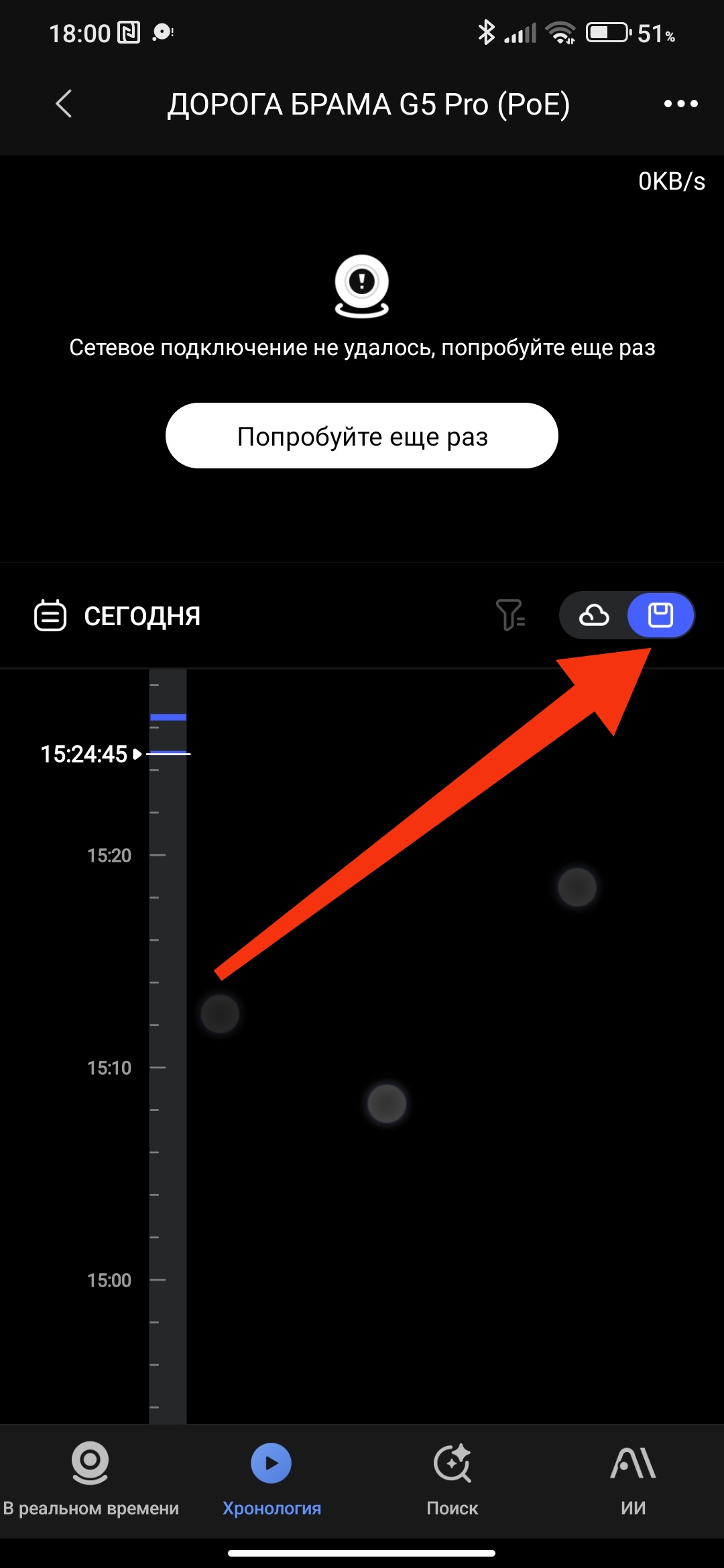
Task: Tap Попробуйте еще раз to retry connection
Action: click(362, 436)
